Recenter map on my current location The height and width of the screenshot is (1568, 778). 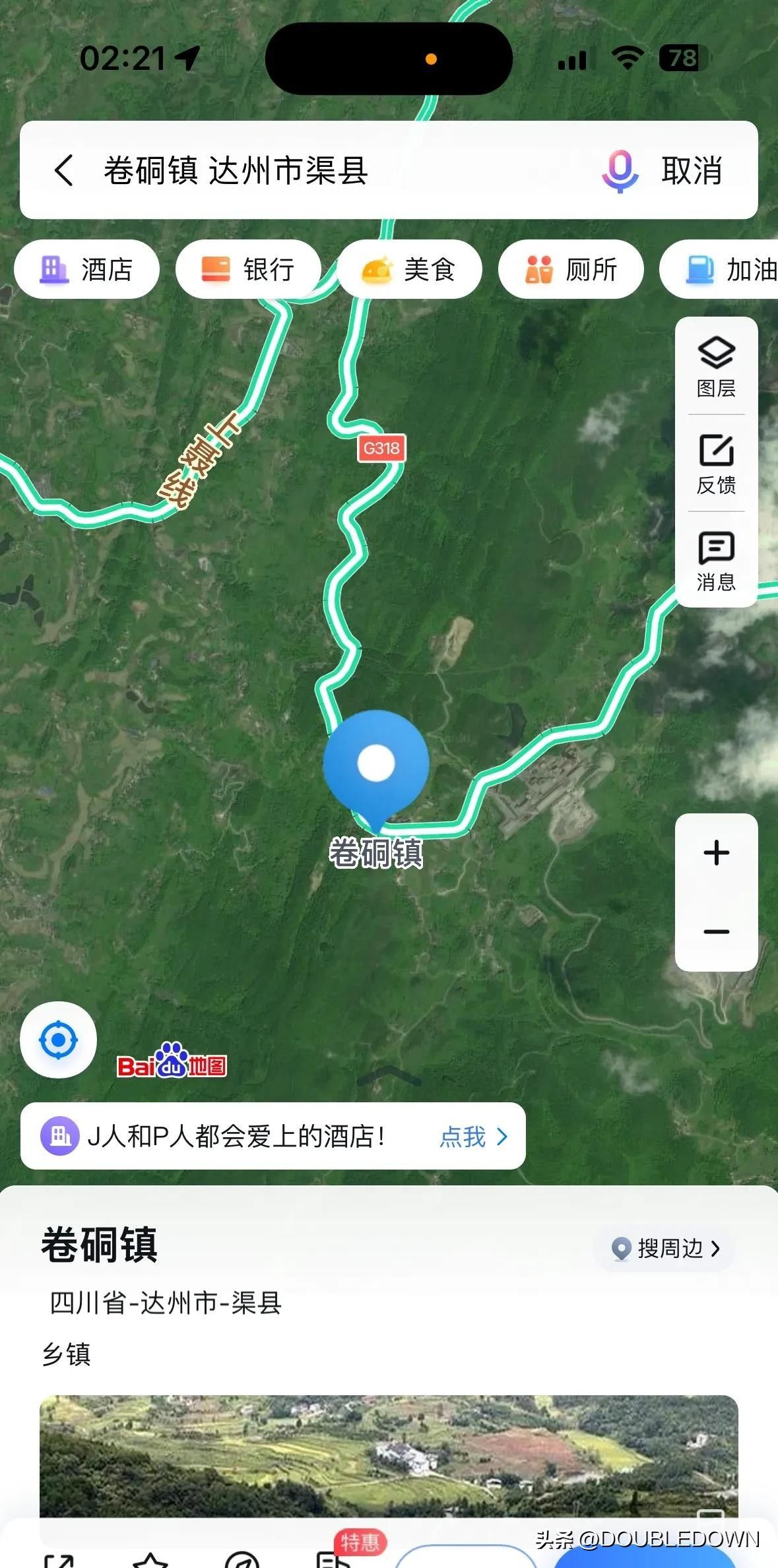(59, 1040)
